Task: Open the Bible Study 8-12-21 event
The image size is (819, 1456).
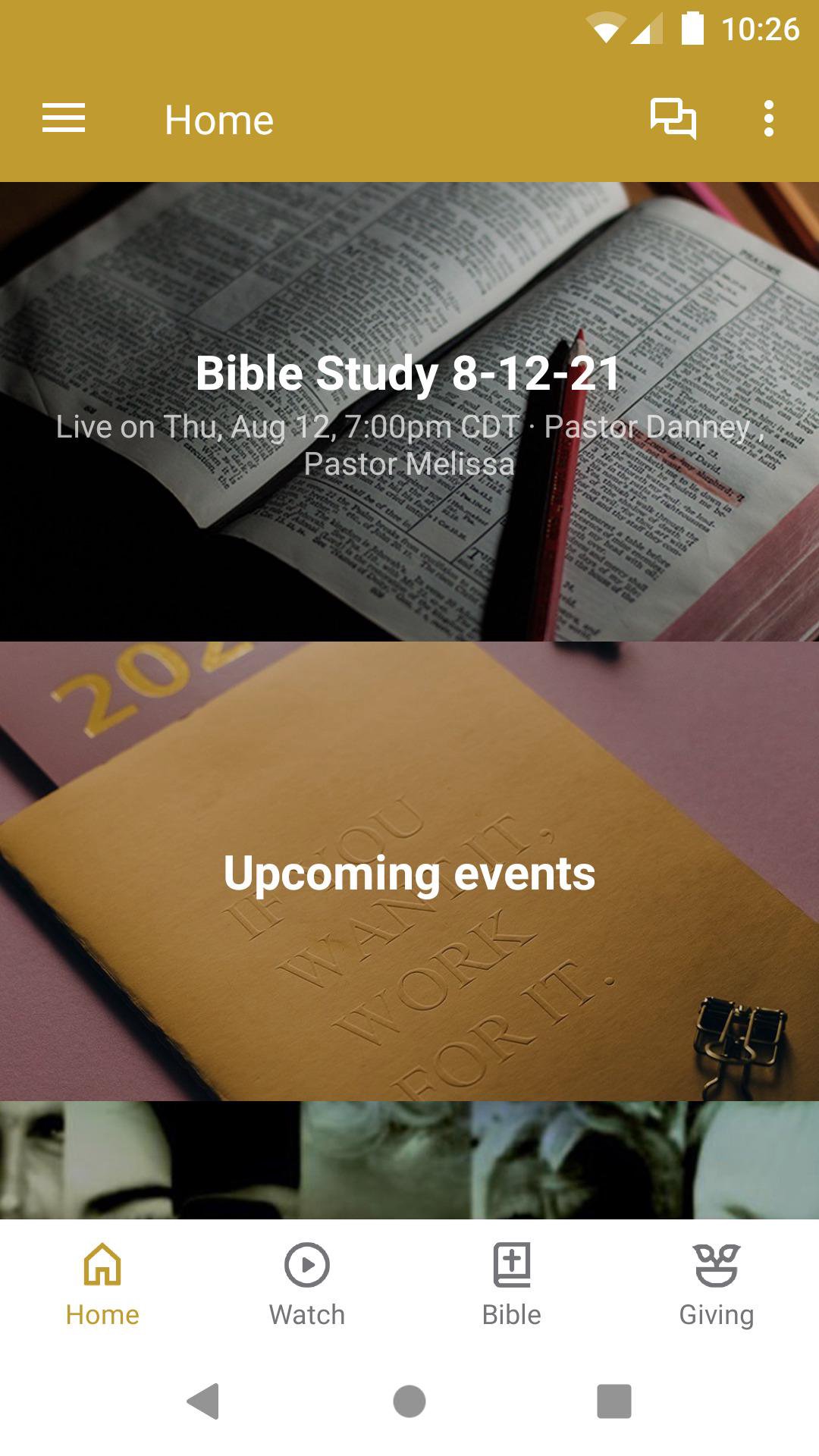Action: (x=409, y=372)
